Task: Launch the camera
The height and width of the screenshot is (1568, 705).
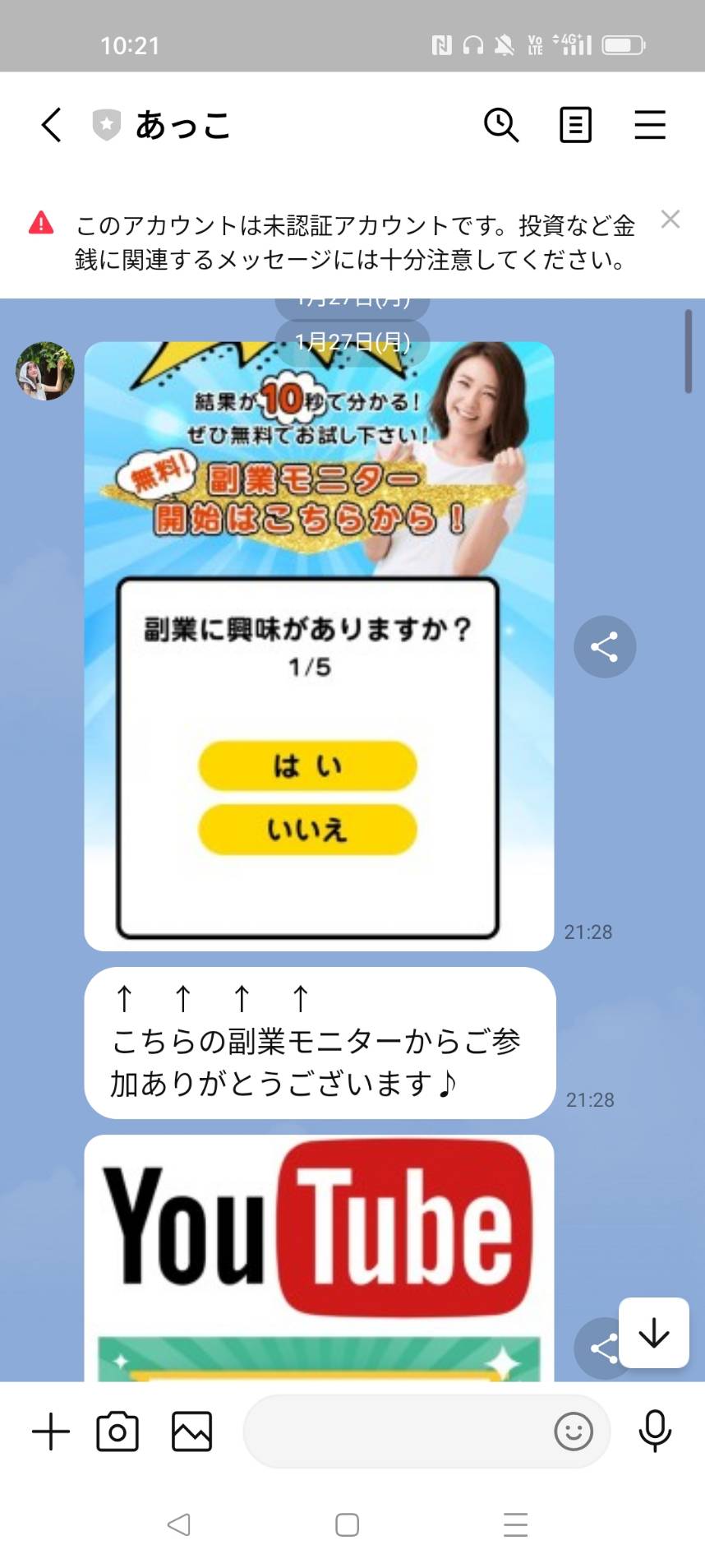Action: pos(117,1432)
